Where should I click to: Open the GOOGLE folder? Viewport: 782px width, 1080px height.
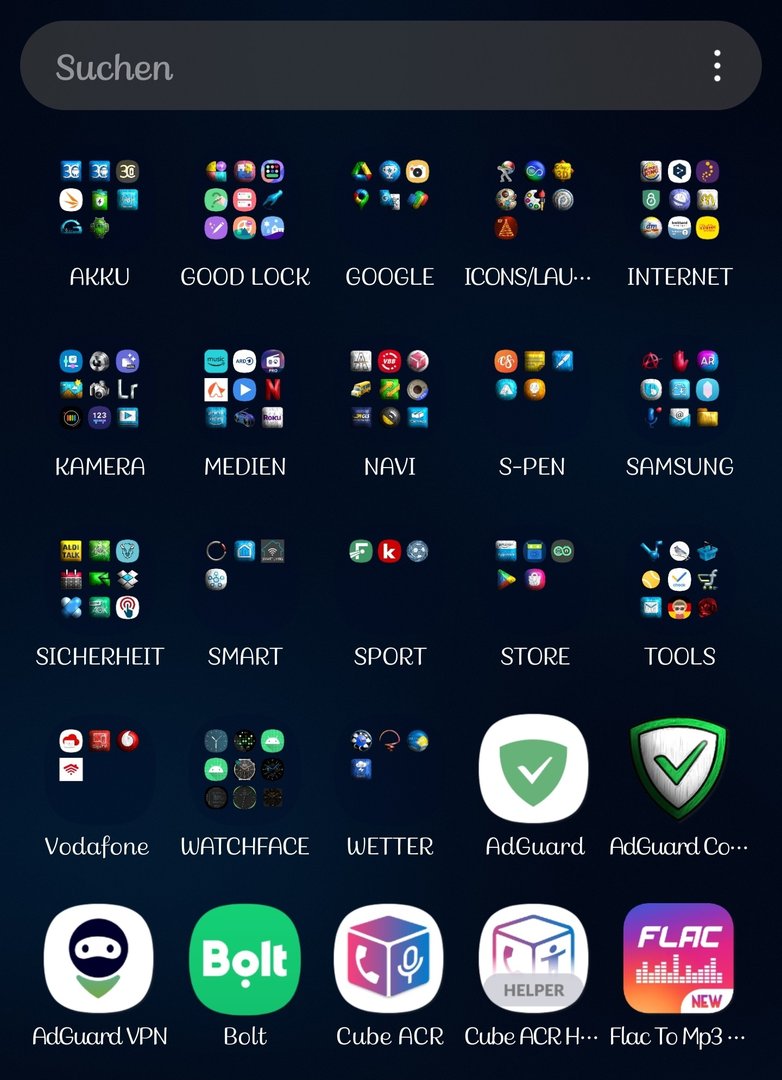pos(390,199)
